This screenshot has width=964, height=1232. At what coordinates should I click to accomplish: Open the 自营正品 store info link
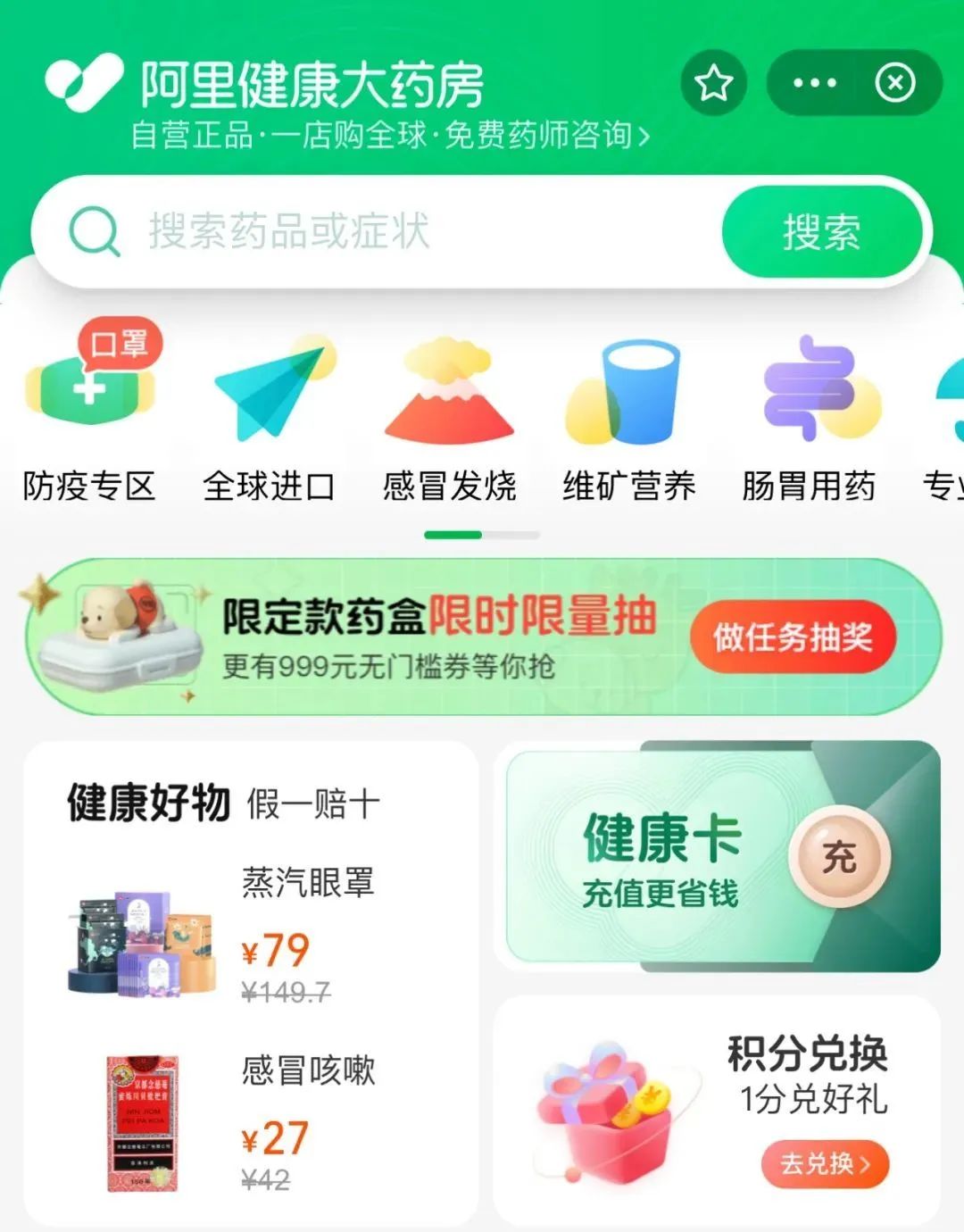pyautogui.click(x=390, y=136)
